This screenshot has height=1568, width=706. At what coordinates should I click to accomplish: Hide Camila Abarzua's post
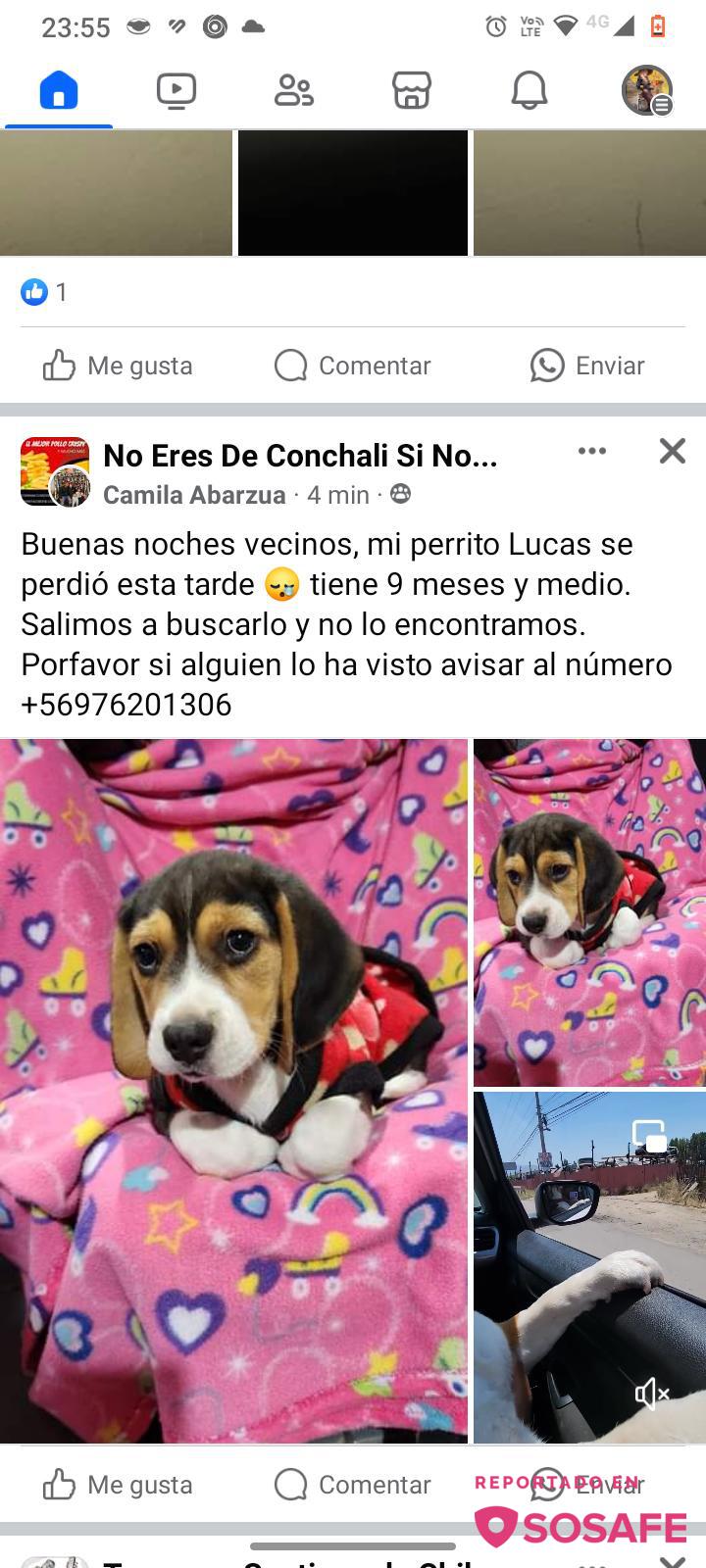[x=673, y=451]
